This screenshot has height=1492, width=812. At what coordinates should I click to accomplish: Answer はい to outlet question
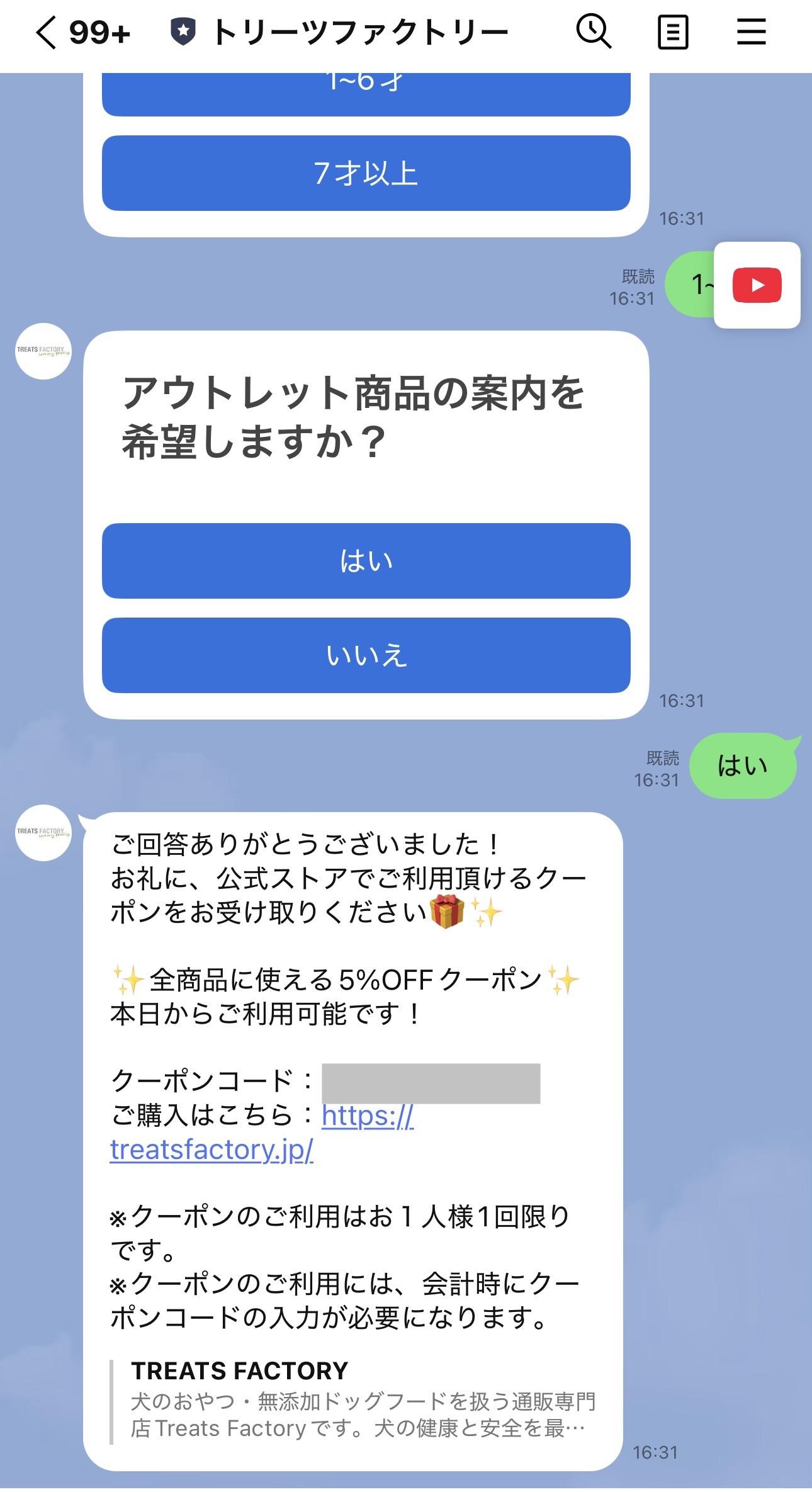tap(366, 561)
